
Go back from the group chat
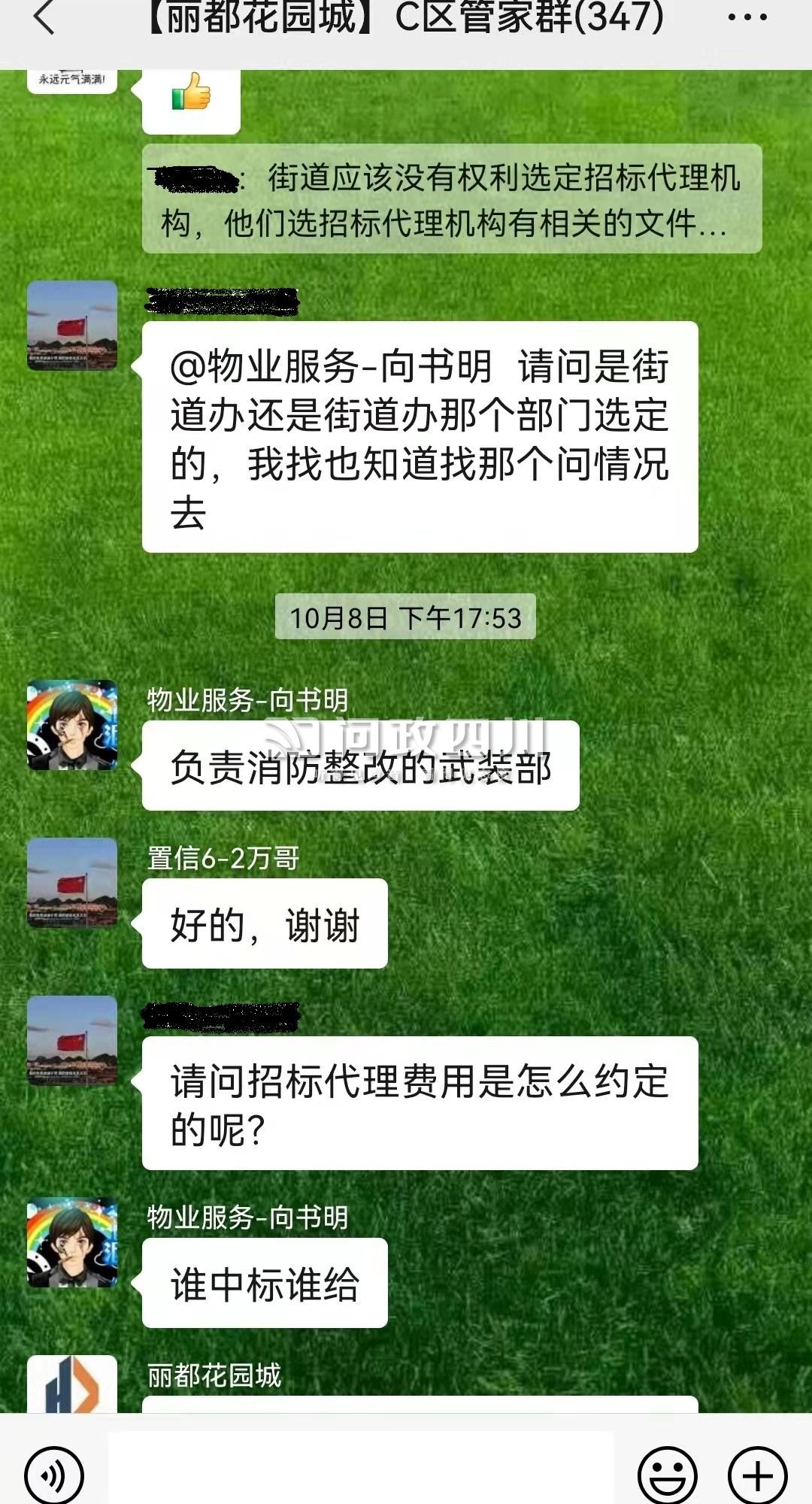[x=45, y=17]
